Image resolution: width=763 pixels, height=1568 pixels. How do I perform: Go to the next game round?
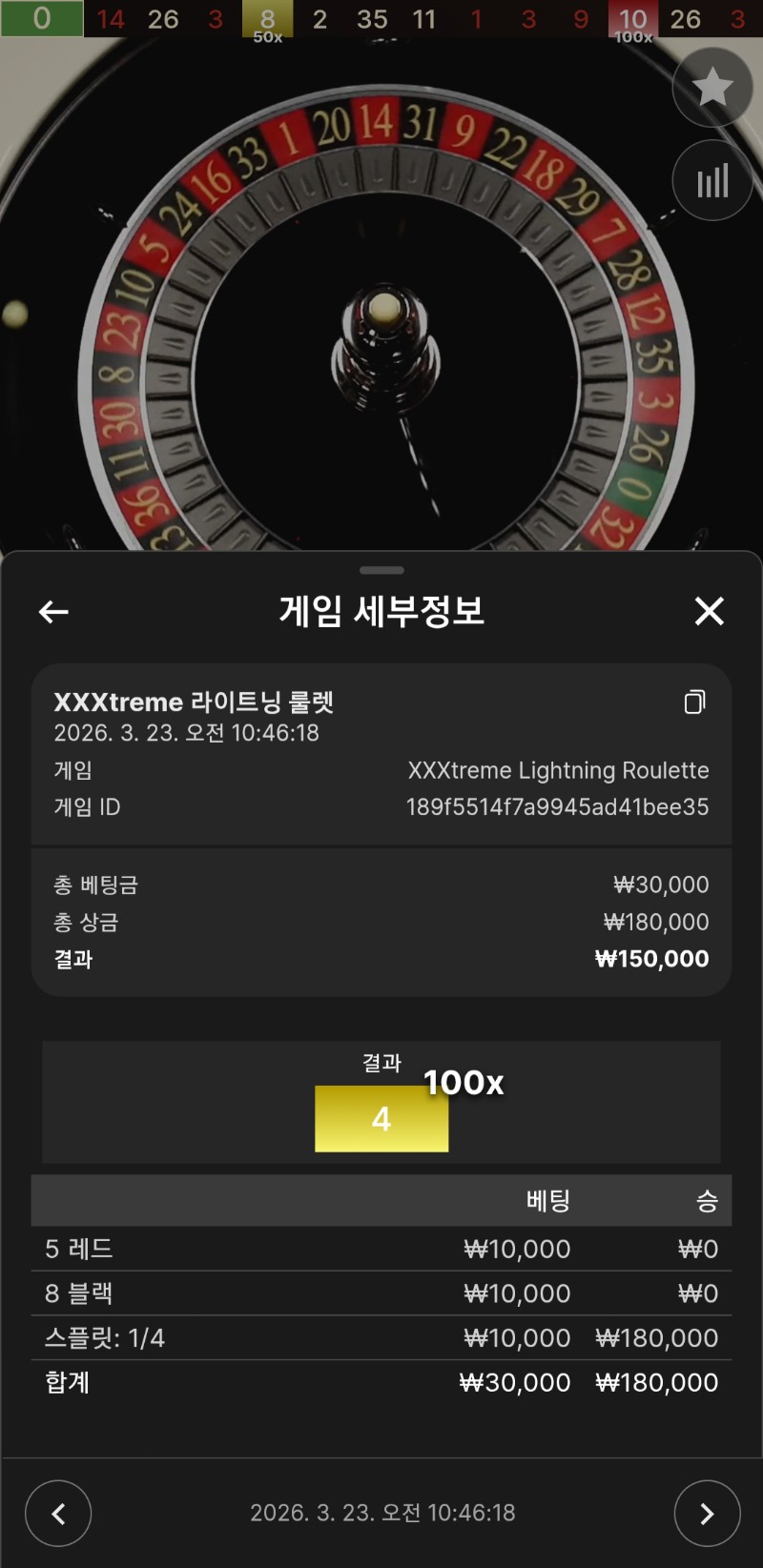[707, 1513]
